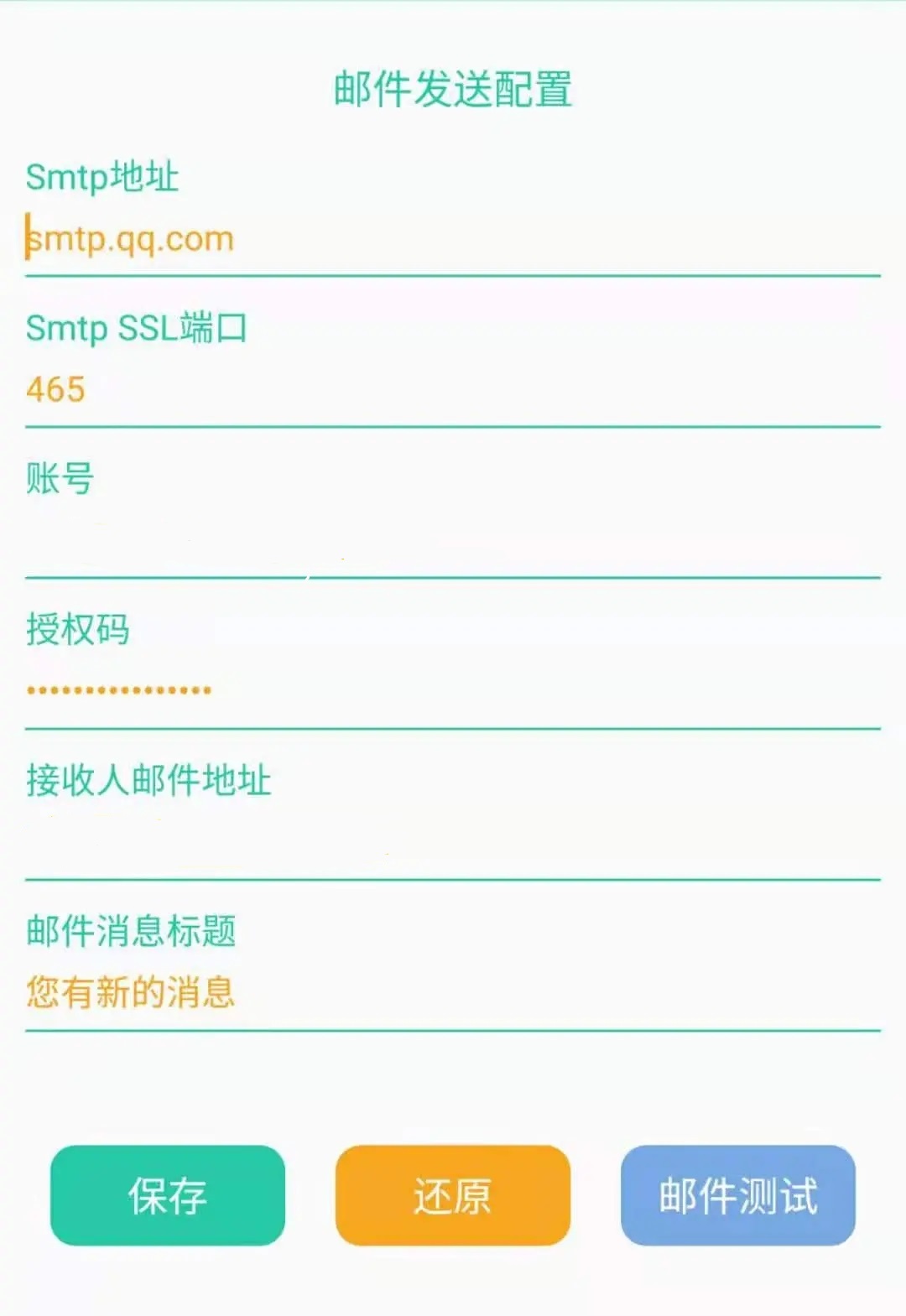
Task: Focus the 账号 input field
Action: (x=453, y=542)
